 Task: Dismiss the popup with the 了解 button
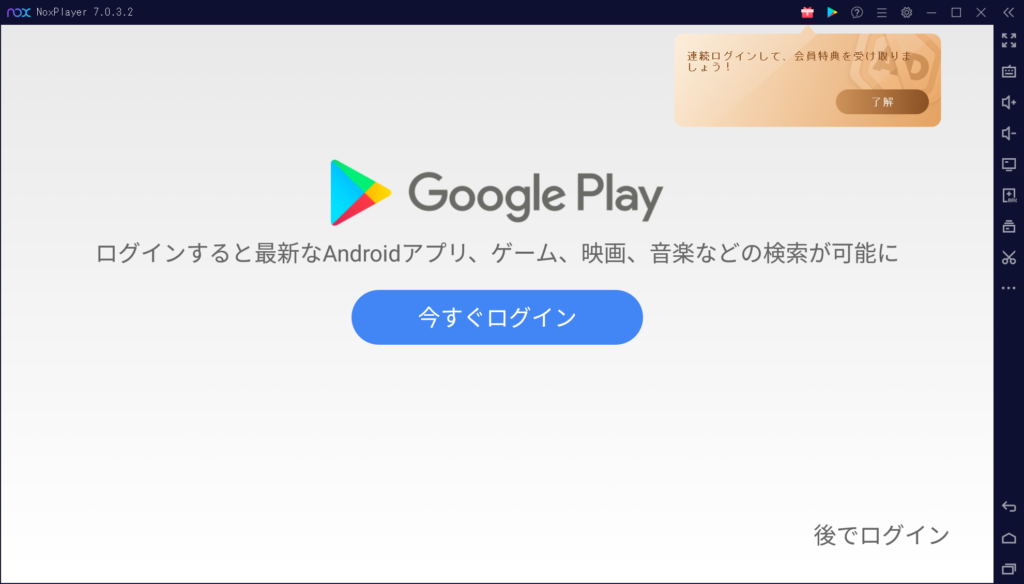(882, 102)
